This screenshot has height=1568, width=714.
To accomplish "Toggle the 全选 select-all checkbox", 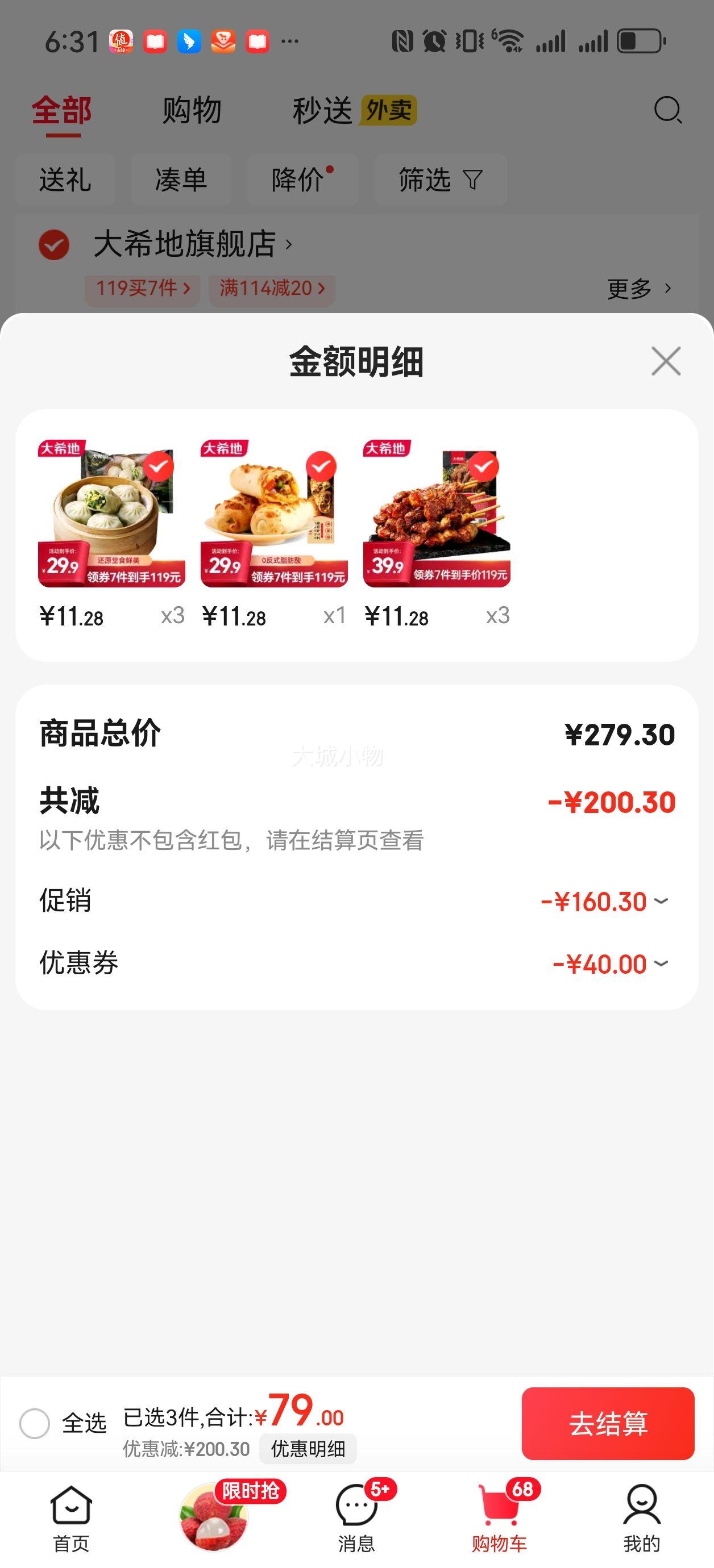I will [35, 1424].
